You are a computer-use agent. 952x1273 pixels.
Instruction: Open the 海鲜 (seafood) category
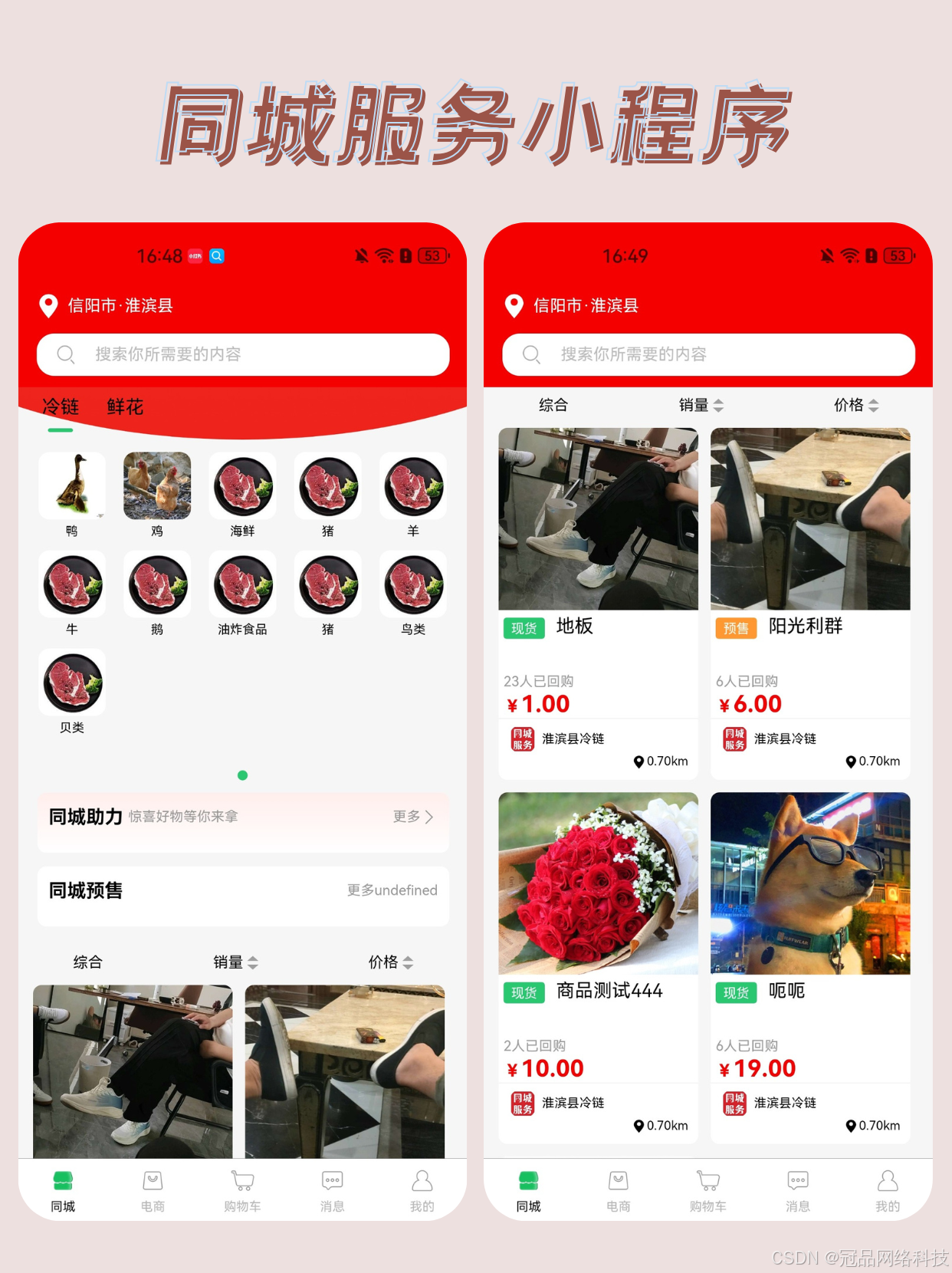(x=242, y=485)
